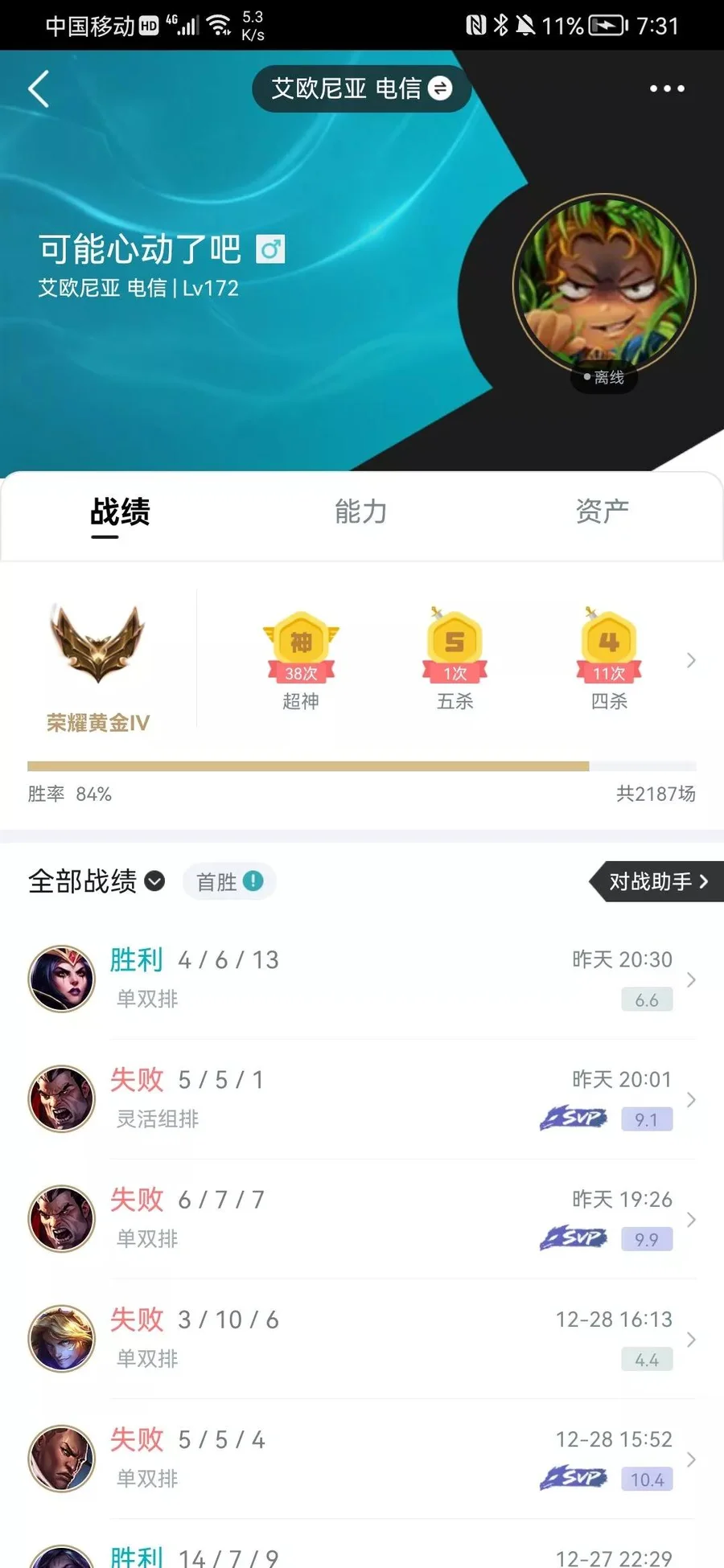Tap the male gender symbol beside the nickname
The image size is (724, 1568).
(x=270, y=249)
